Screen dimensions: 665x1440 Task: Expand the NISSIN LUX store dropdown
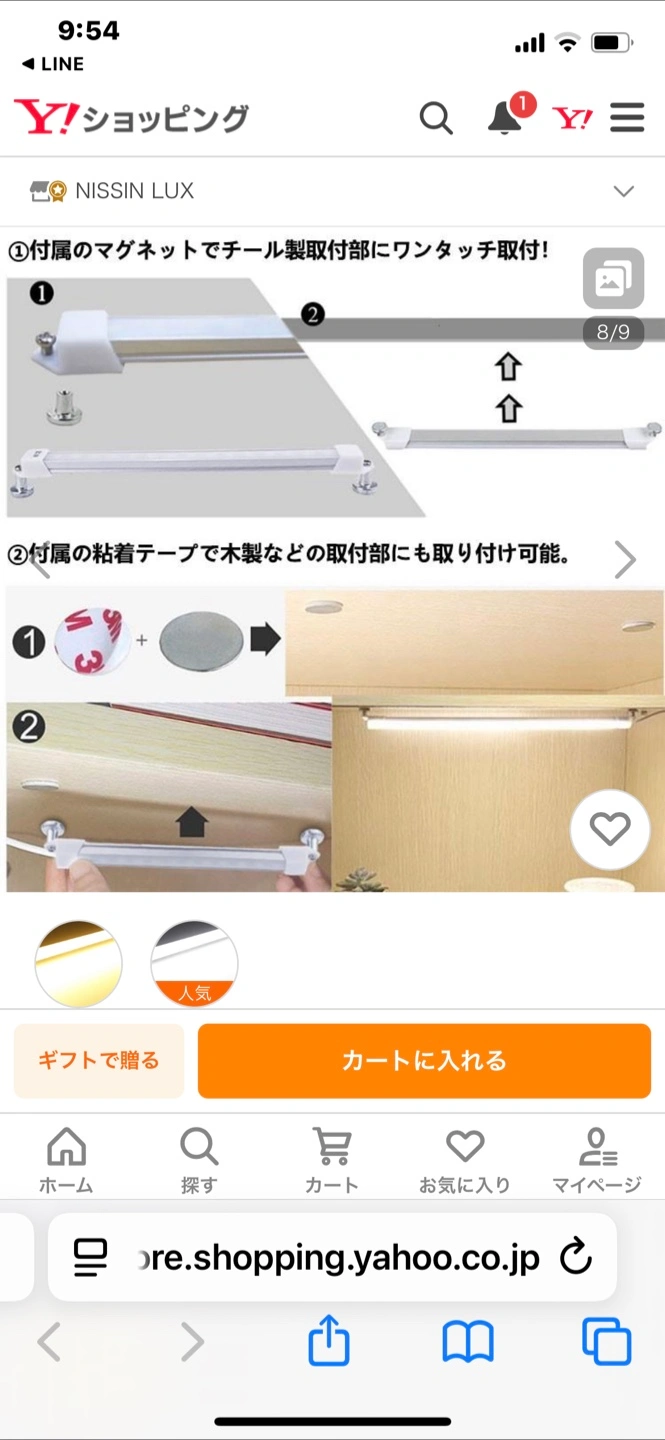(624, 191)
